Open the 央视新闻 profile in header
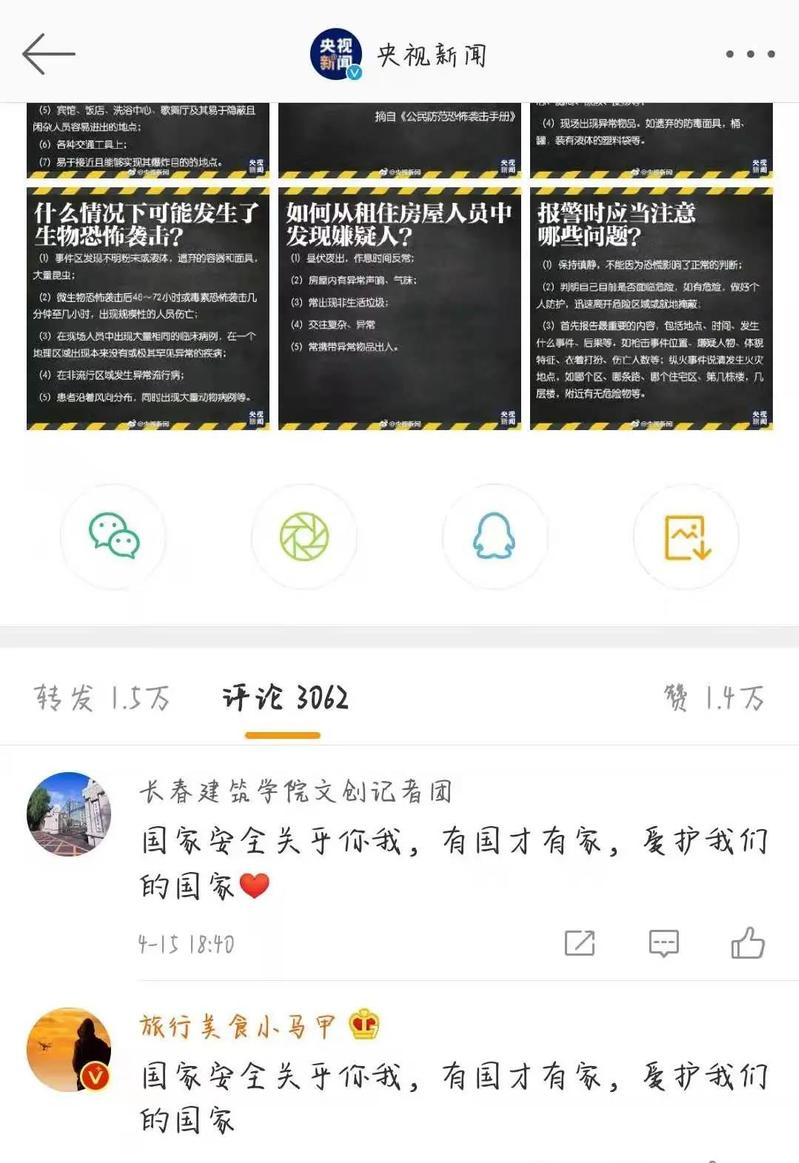The height and width of the screenshot is (1163, 799). click(398, 54)
